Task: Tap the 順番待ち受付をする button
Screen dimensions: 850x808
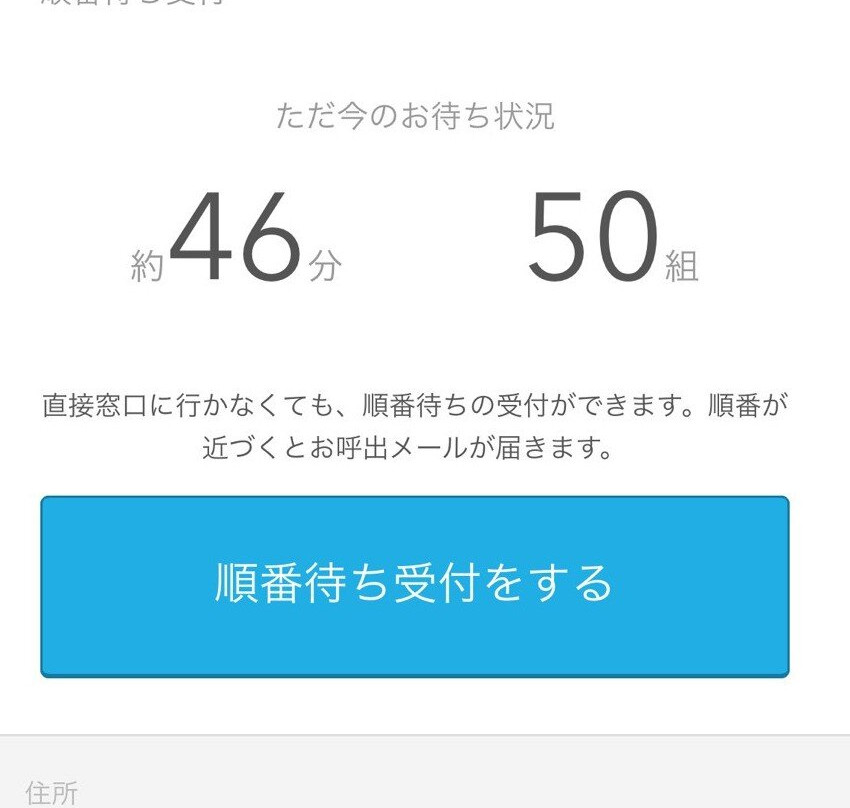Action: [414, 586]
